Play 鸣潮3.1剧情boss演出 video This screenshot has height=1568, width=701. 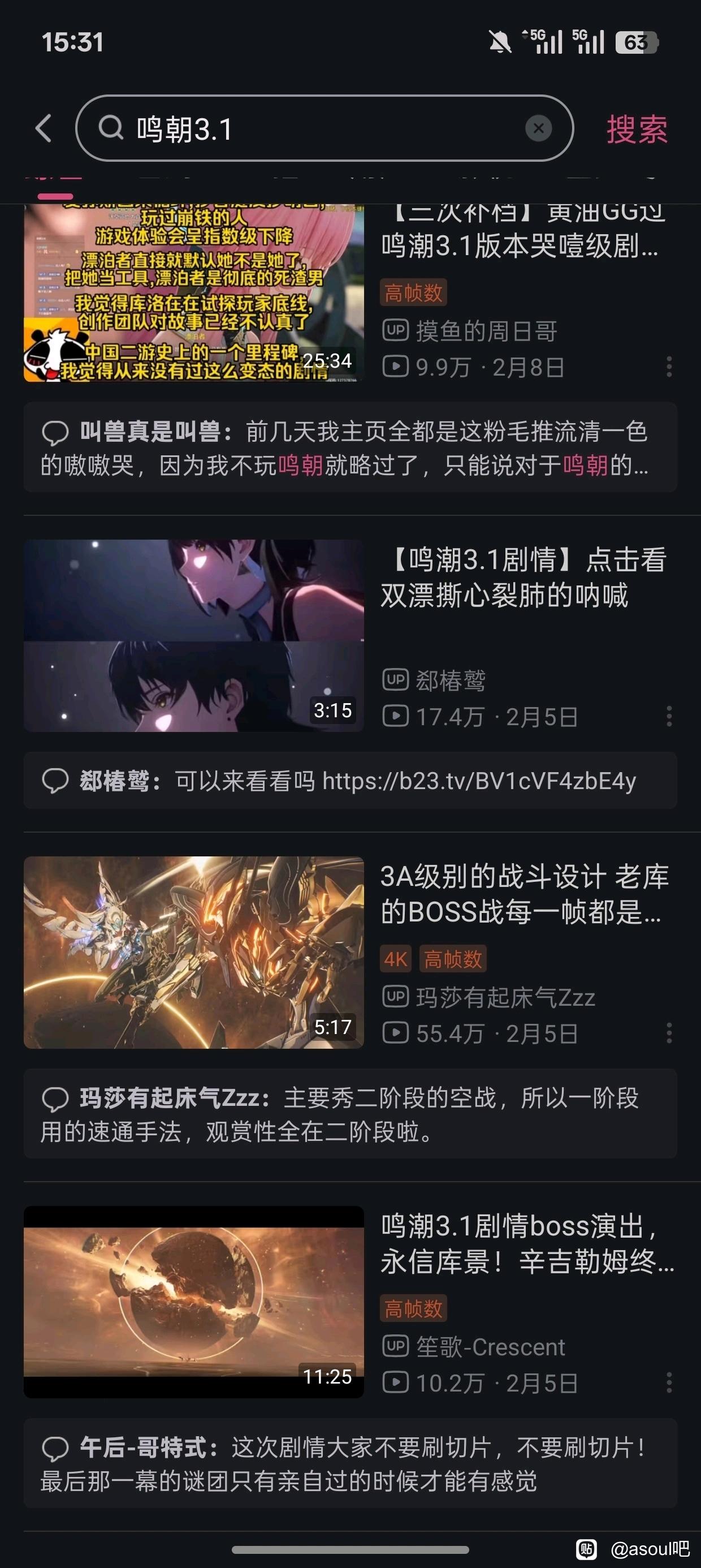(x=193, y=1302)
